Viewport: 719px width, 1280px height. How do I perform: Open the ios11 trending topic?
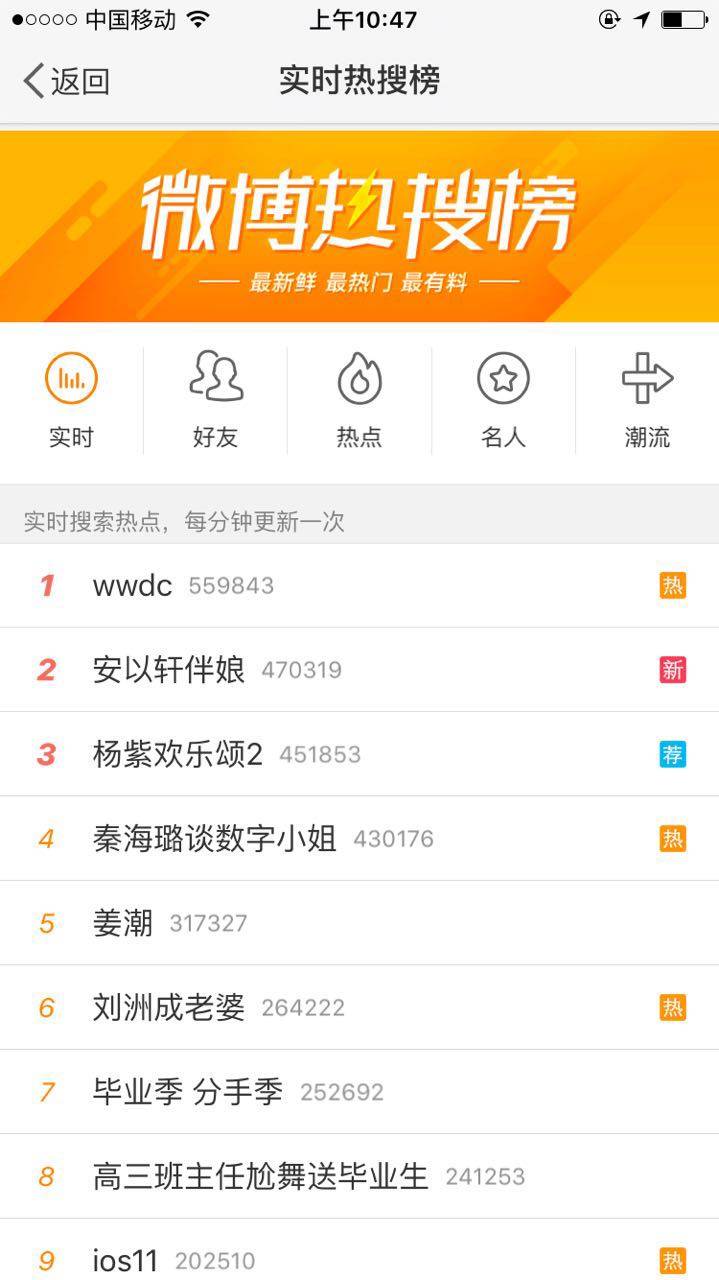pyautogui.click(x=125, y=1260)
